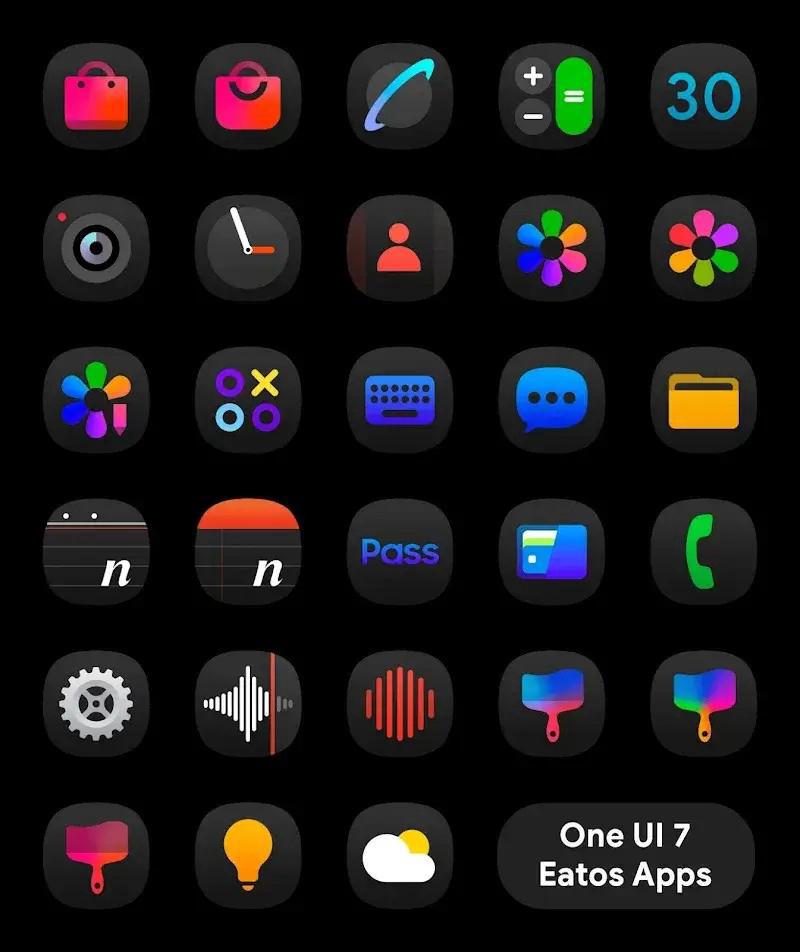Select the Camera icon
Viewport: 800px width, 952px height.
(x=96, y=248)
